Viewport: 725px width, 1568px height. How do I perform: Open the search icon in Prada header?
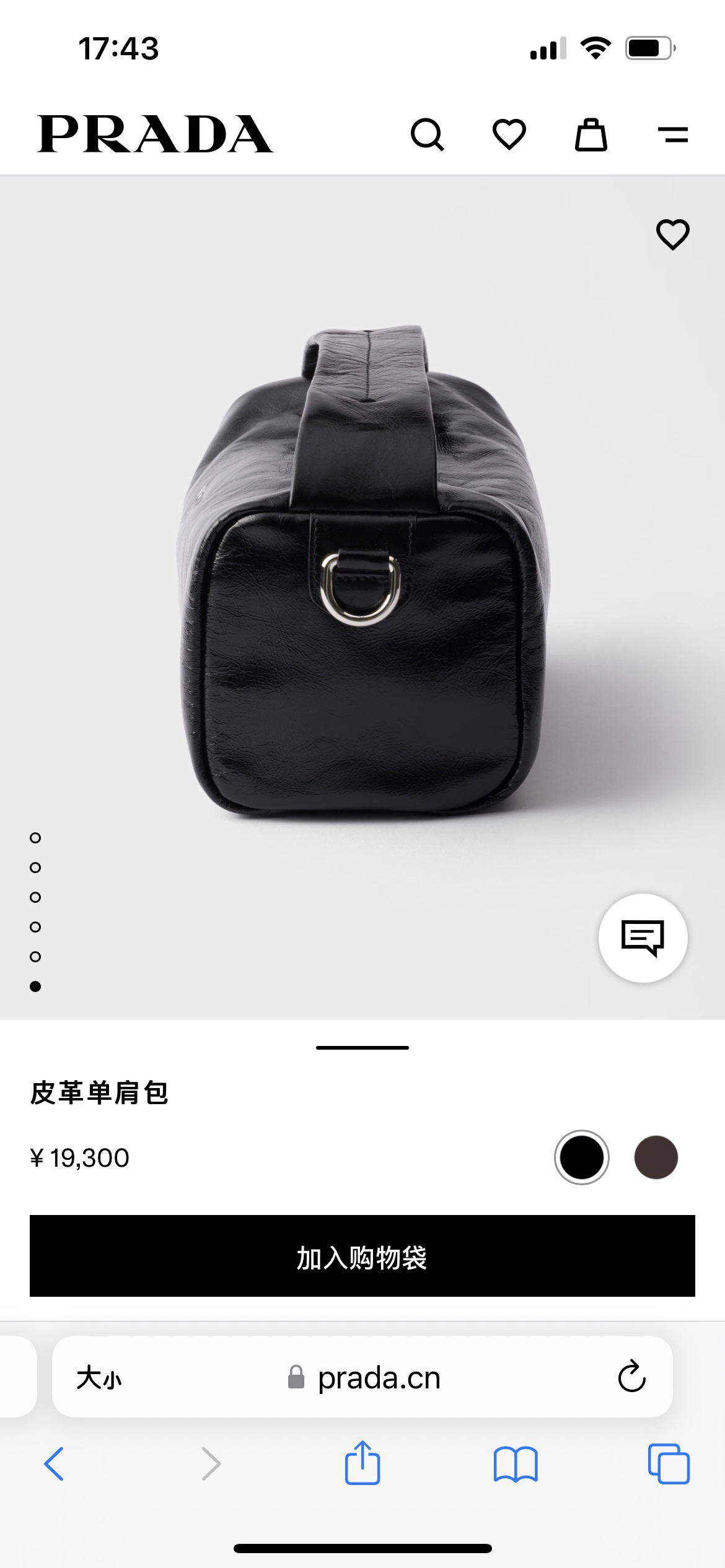click(x=428, y=134)
